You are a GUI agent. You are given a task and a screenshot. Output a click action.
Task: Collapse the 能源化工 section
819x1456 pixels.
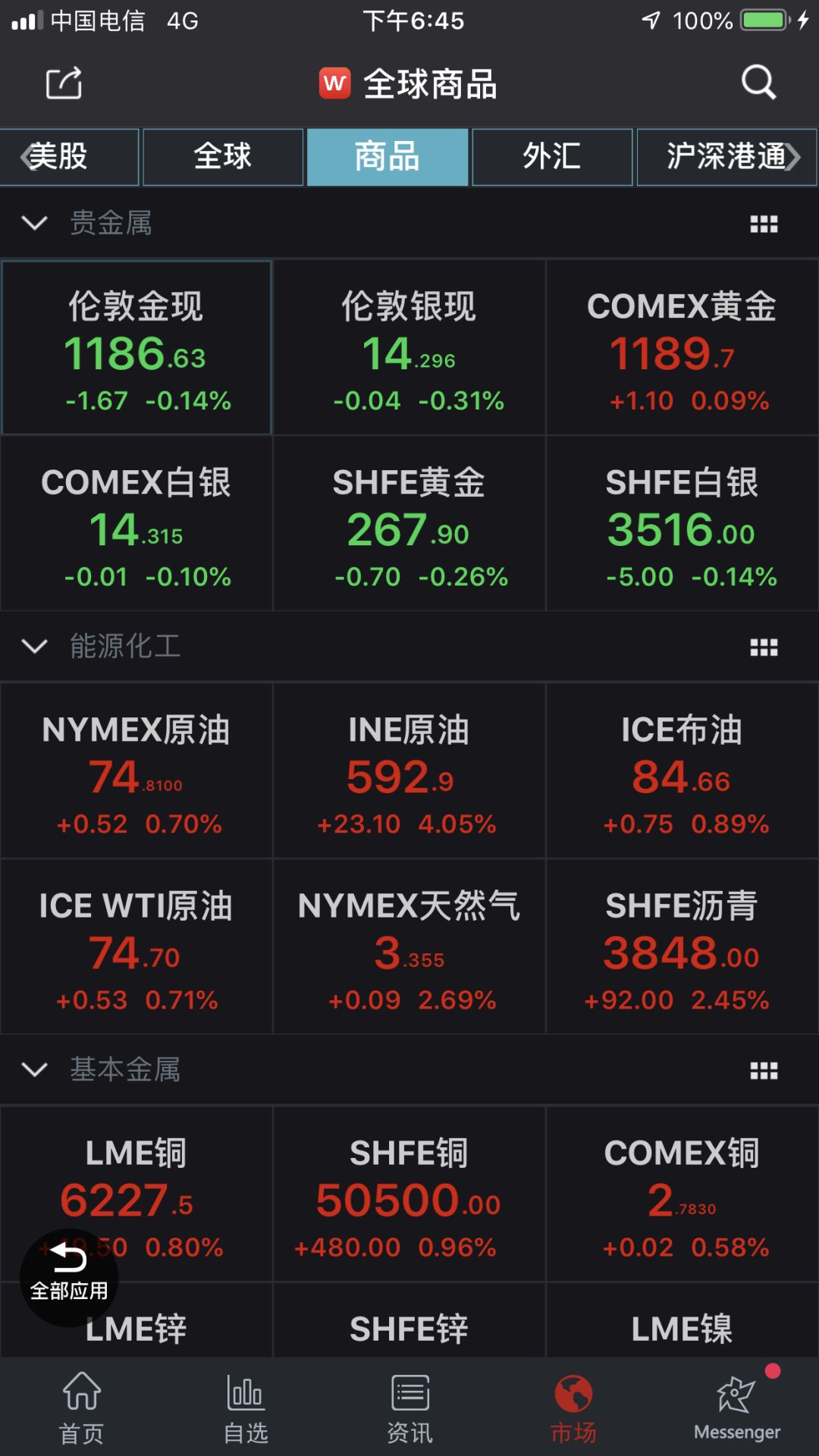[x=33, y=647]
